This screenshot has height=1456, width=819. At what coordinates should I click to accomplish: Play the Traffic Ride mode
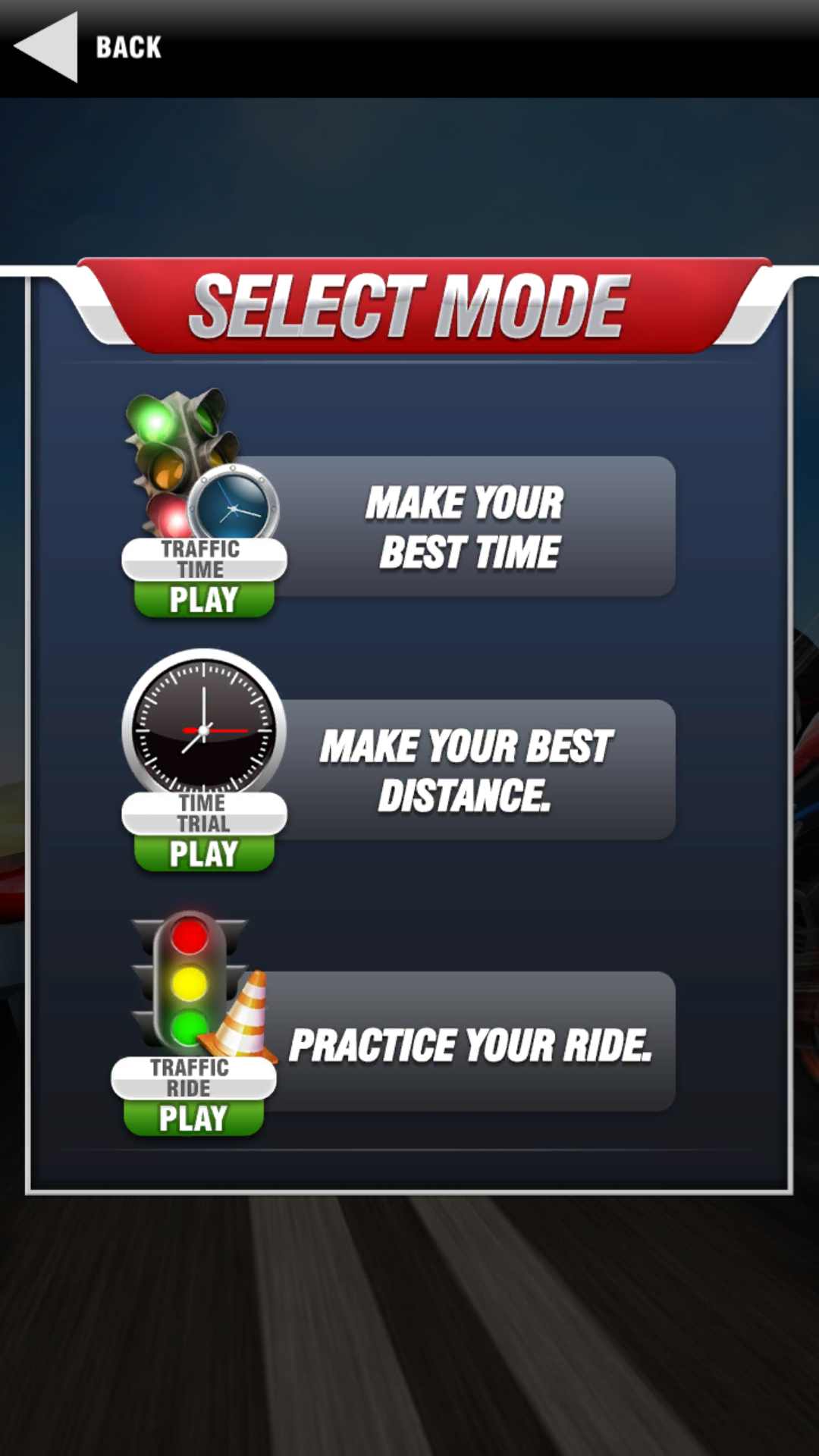point(193,1119)
